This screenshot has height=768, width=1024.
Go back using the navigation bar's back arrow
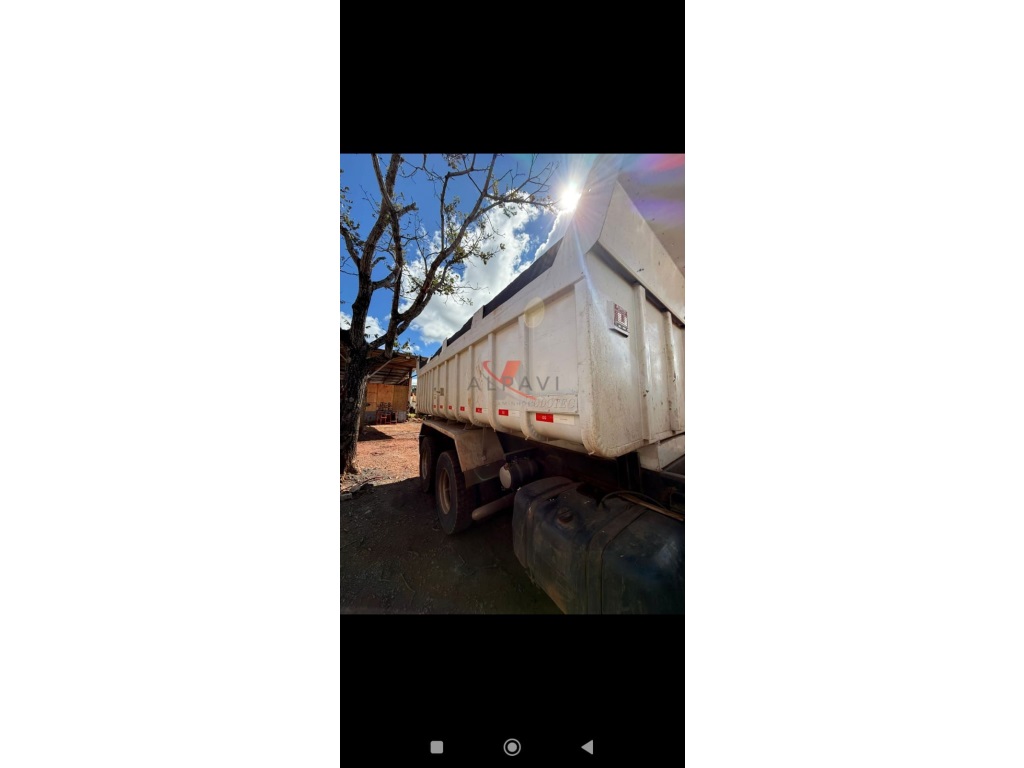point(587,747)
